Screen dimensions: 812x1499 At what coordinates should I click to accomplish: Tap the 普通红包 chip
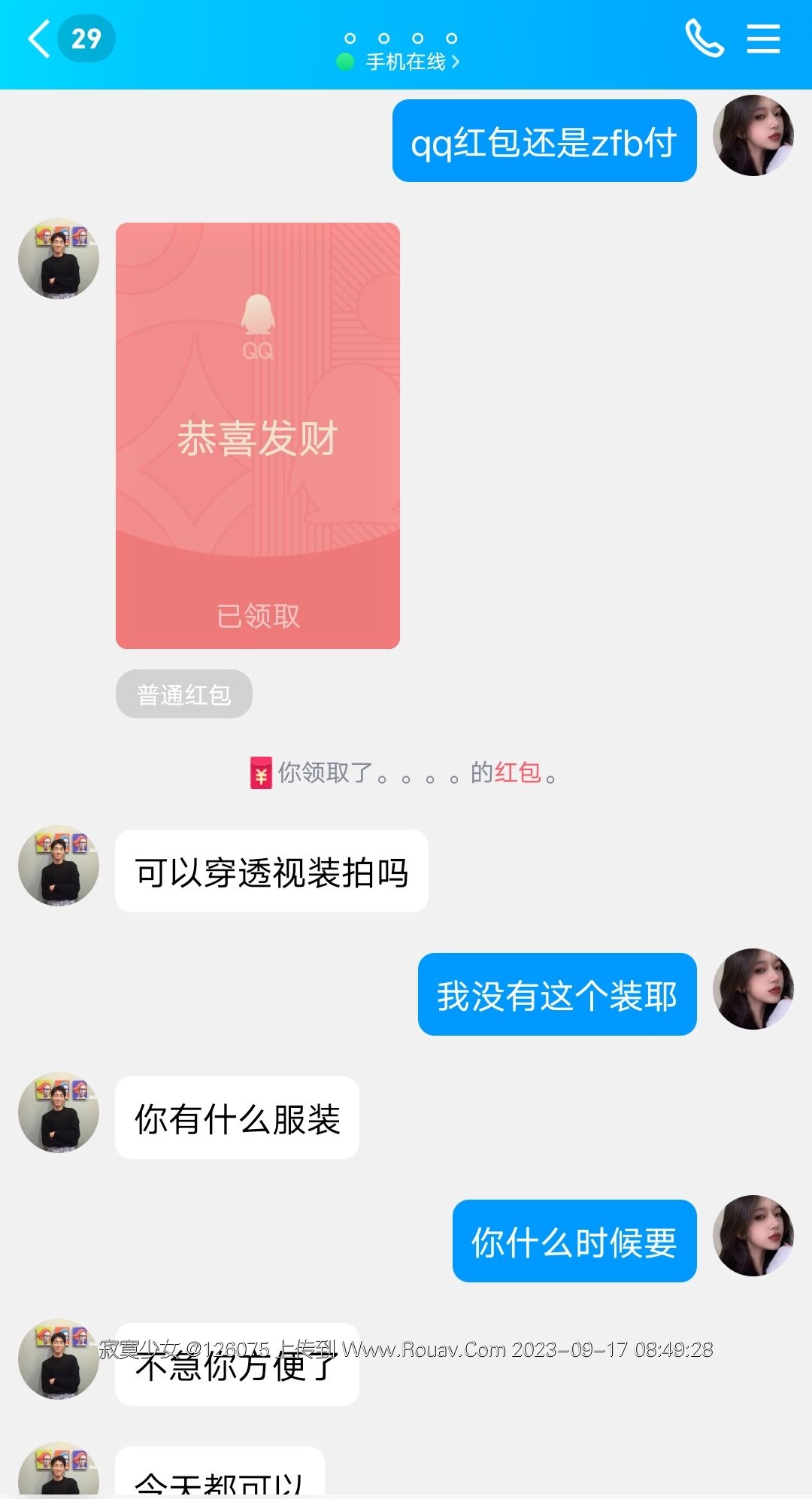pyautogui.click(x=184, y=694)
